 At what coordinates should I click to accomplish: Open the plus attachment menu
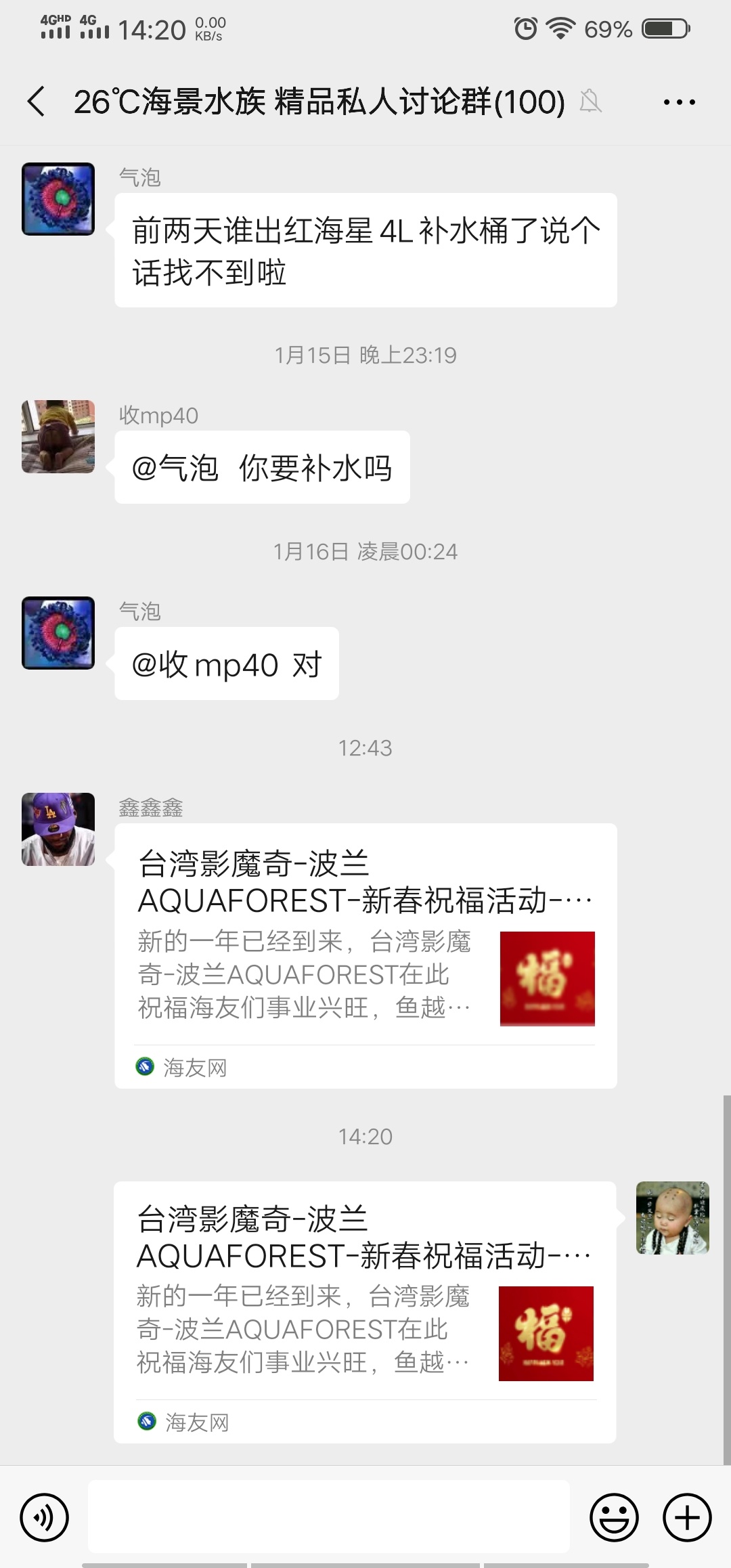click(687, 1518)
